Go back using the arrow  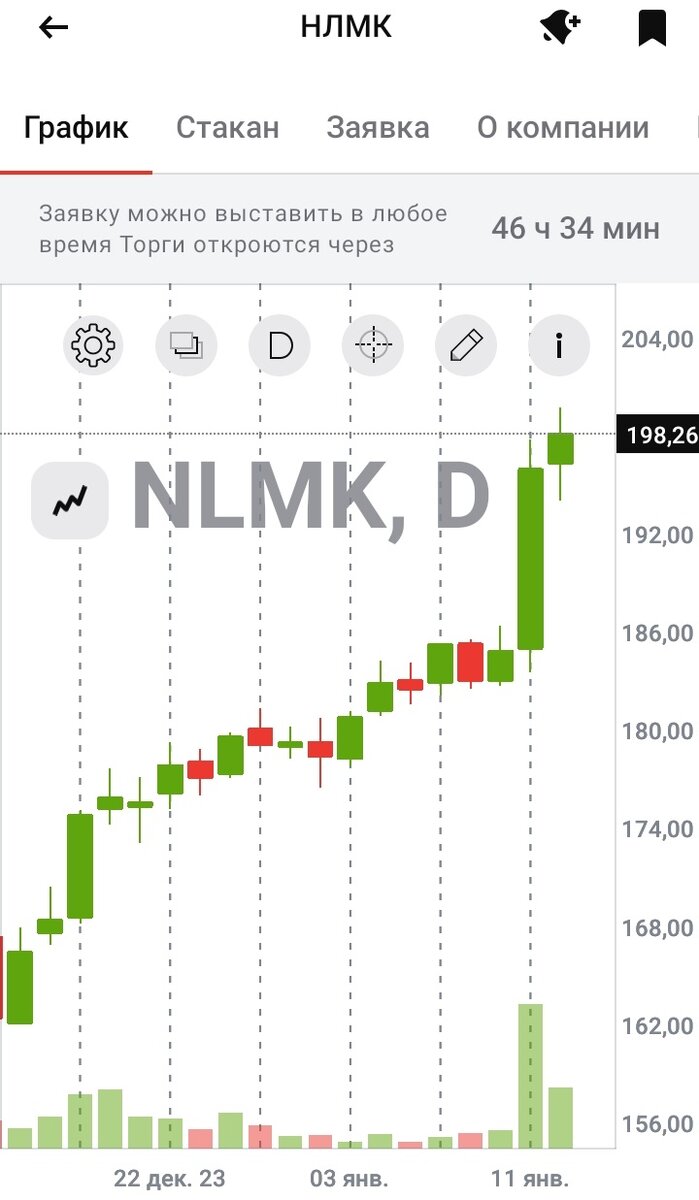click(x=53, y=28)
